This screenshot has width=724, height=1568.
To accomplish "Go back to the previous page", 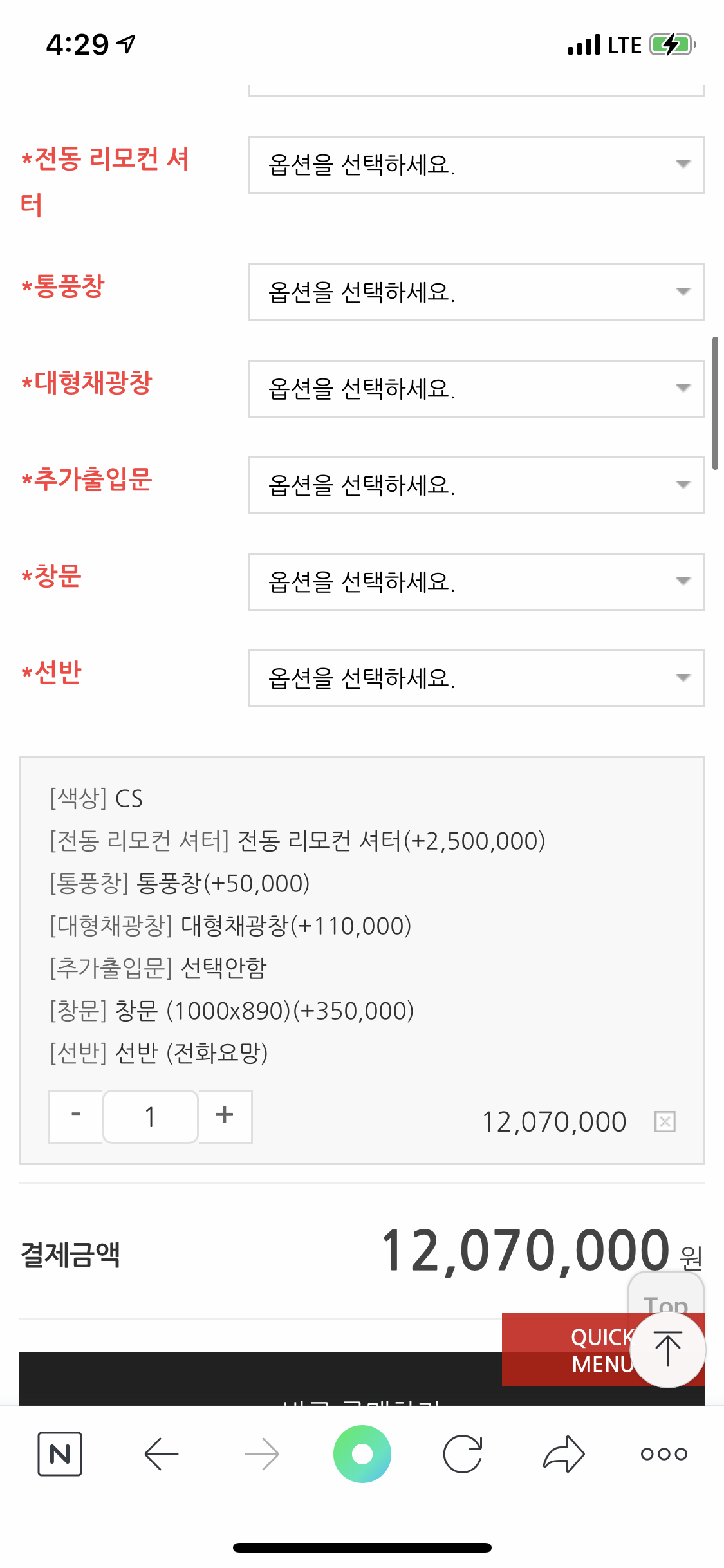I will [161, 1453].
